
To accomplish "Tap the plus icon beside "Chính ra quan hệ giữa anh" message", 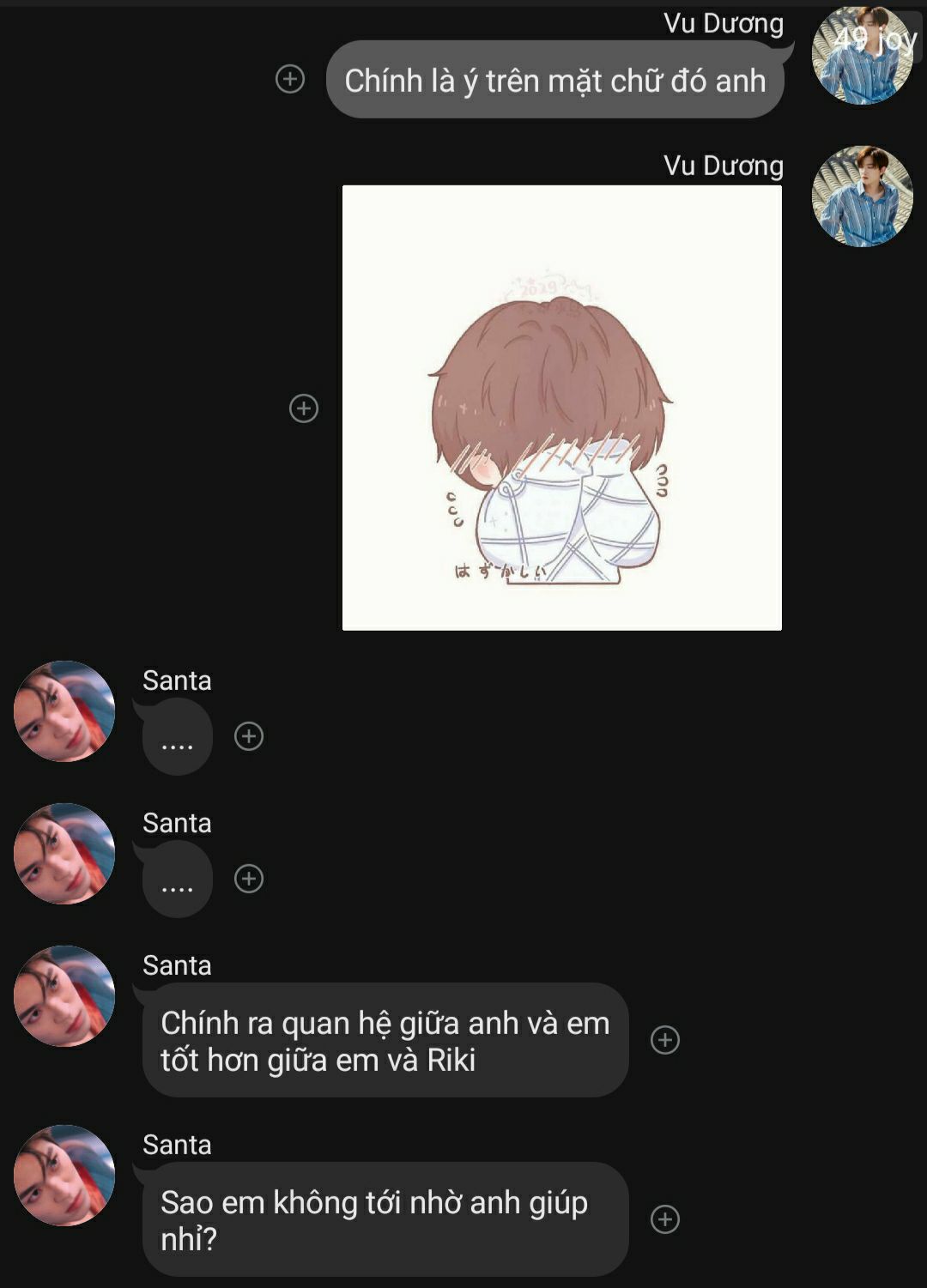I will click(x=665, y=1040).
